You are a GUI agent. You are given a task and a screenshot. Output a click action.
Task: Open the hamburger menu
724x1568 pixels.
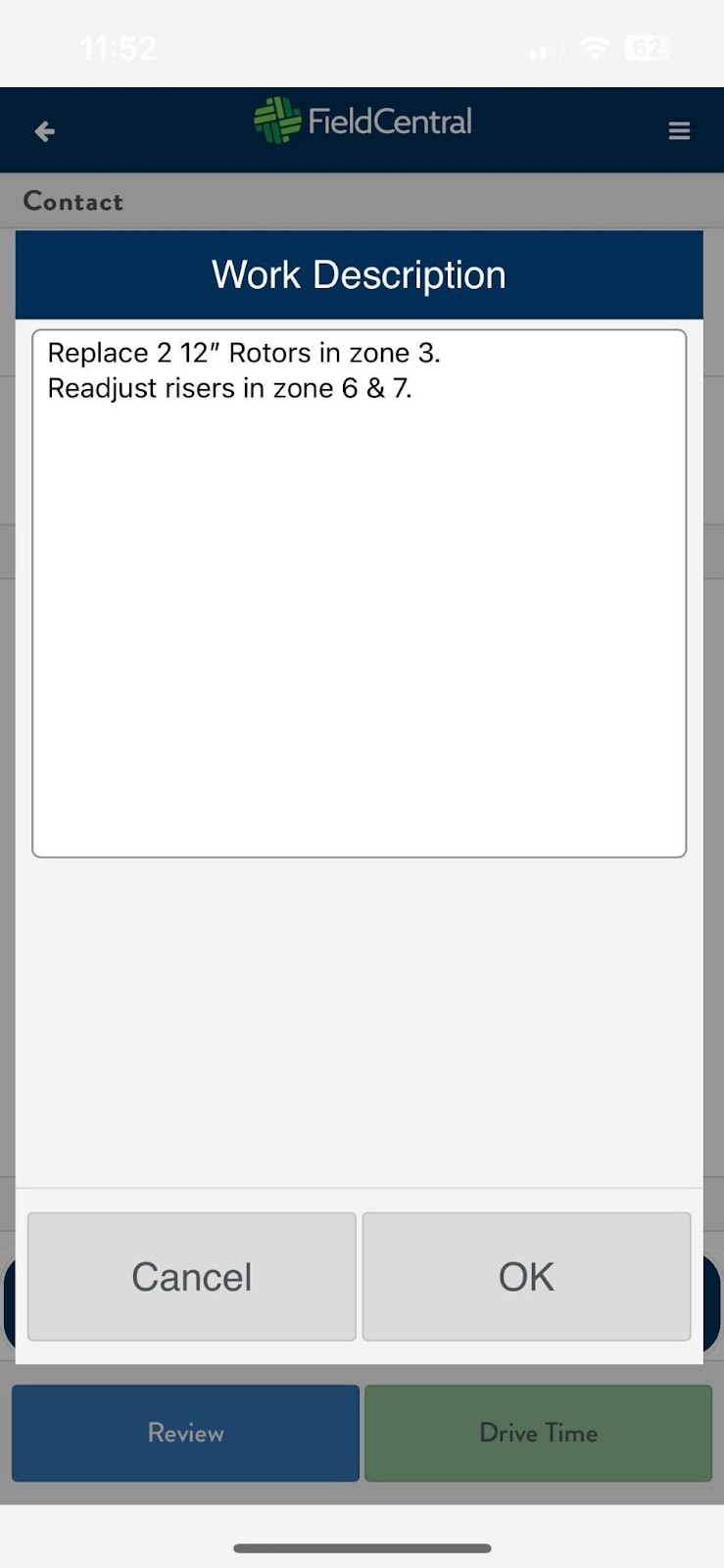[x=679, y=131]
